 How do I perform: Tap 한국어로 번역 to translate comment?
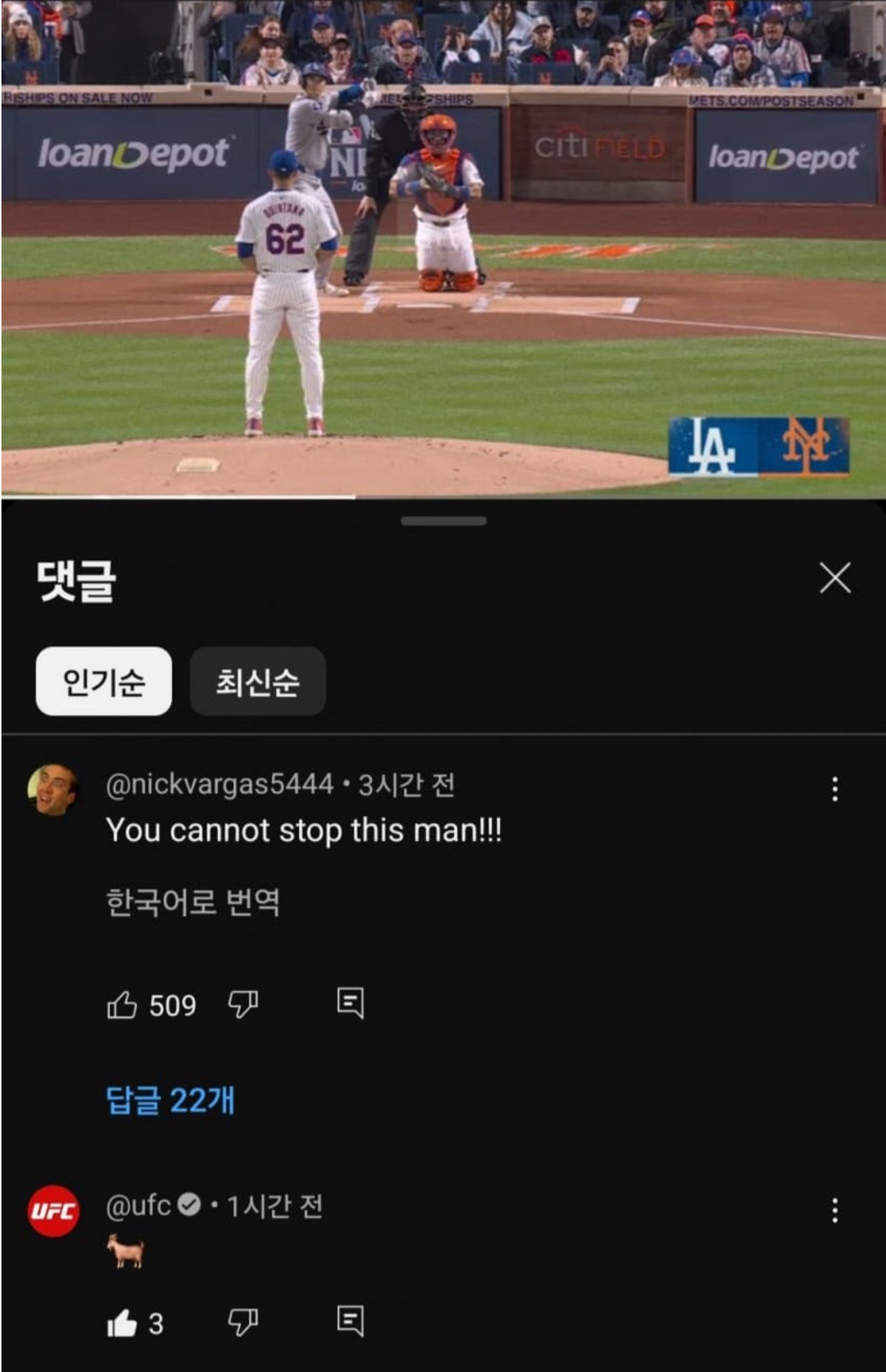(x=192, y=902)
